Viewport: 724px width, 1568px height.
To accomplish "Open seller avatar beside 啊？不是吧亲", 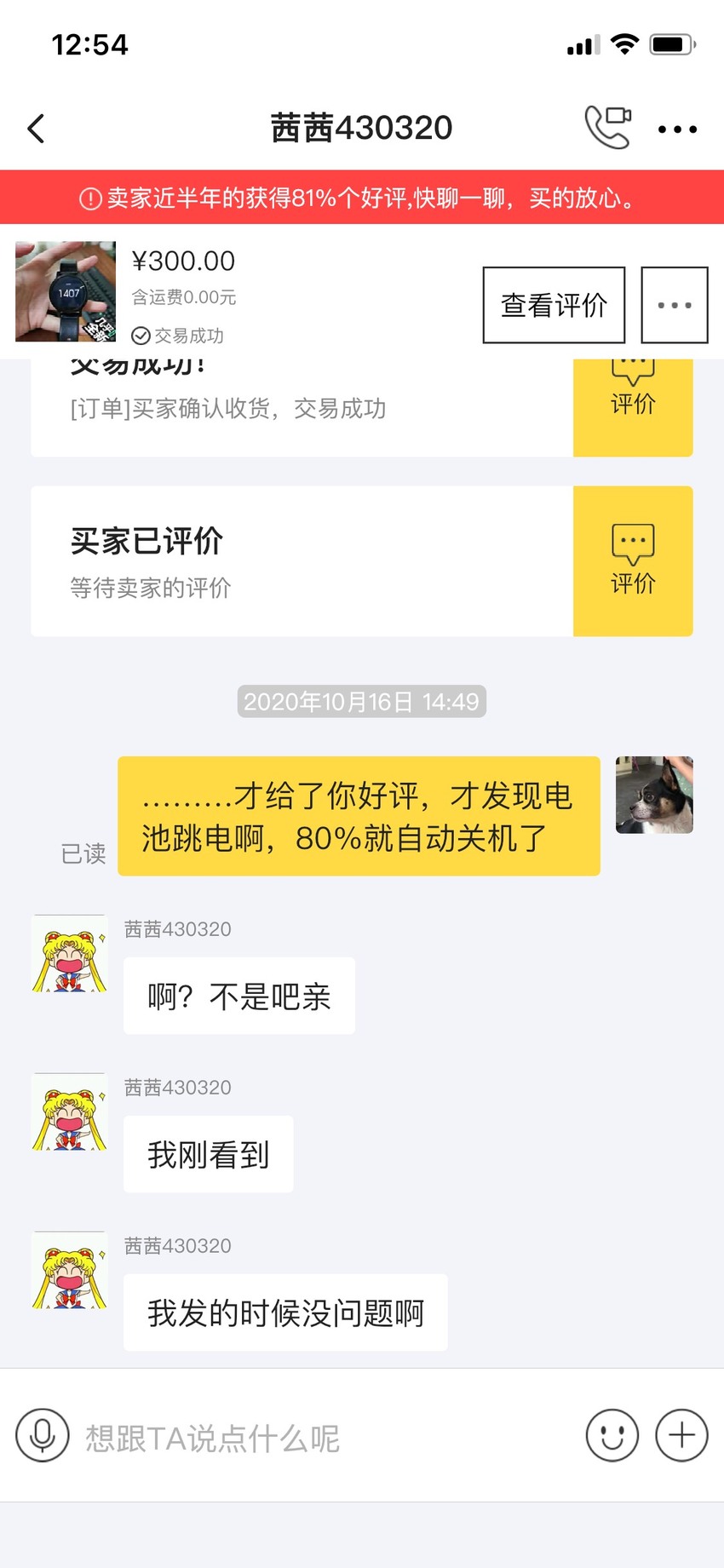I will 70,953.
